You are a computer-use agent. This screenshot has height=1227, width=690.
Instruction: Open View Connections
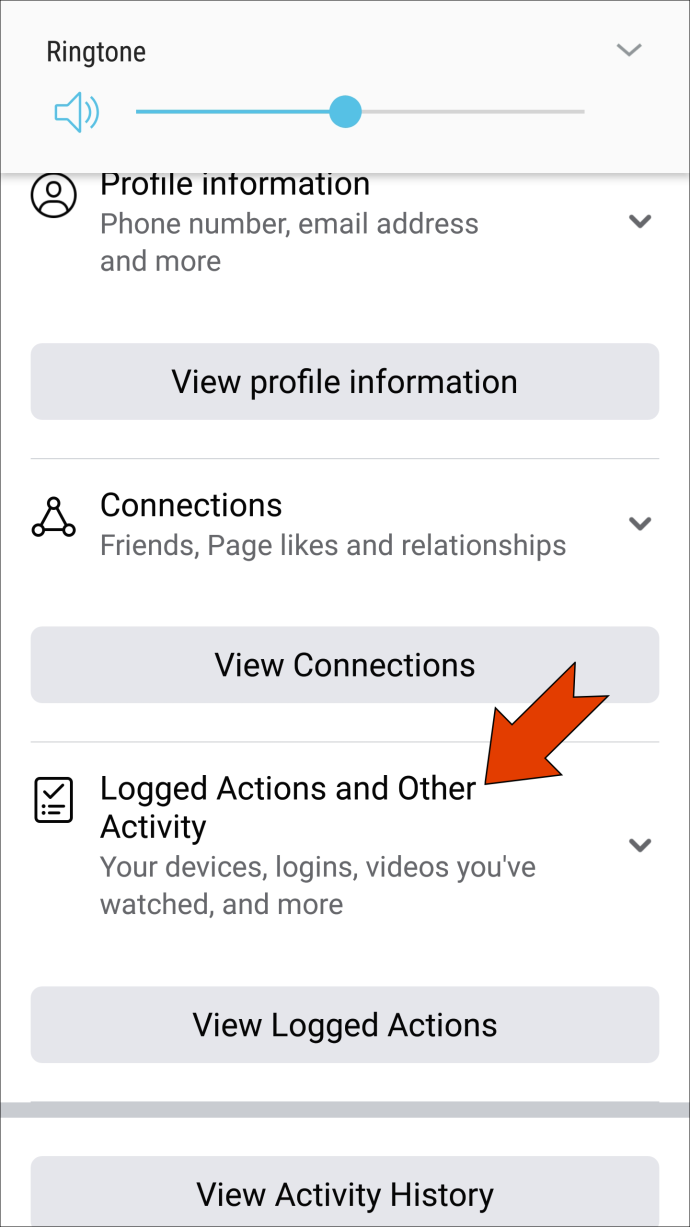345,665
